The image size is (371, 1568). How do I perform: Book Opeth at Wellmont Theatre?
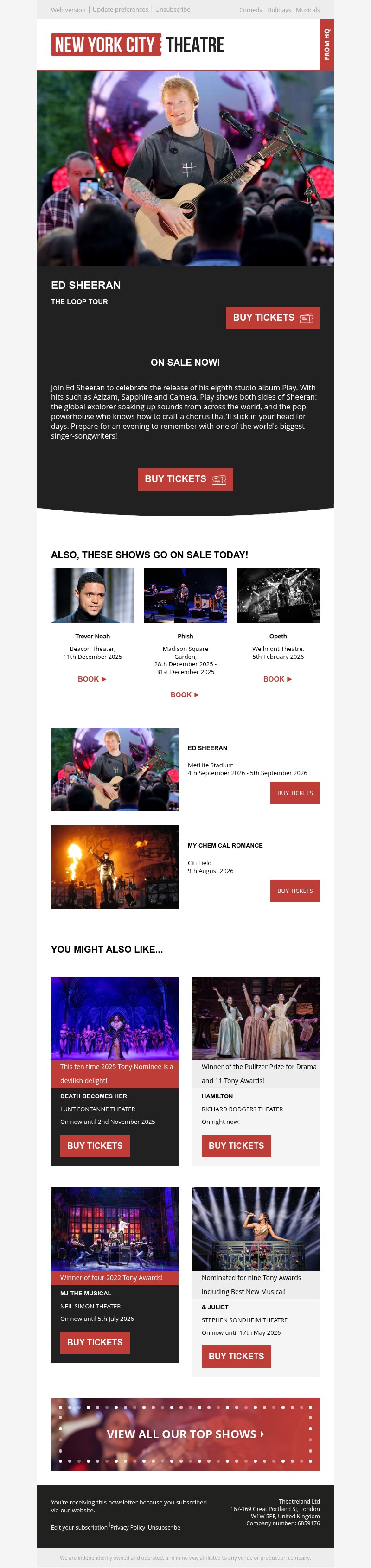click(278, 679)
